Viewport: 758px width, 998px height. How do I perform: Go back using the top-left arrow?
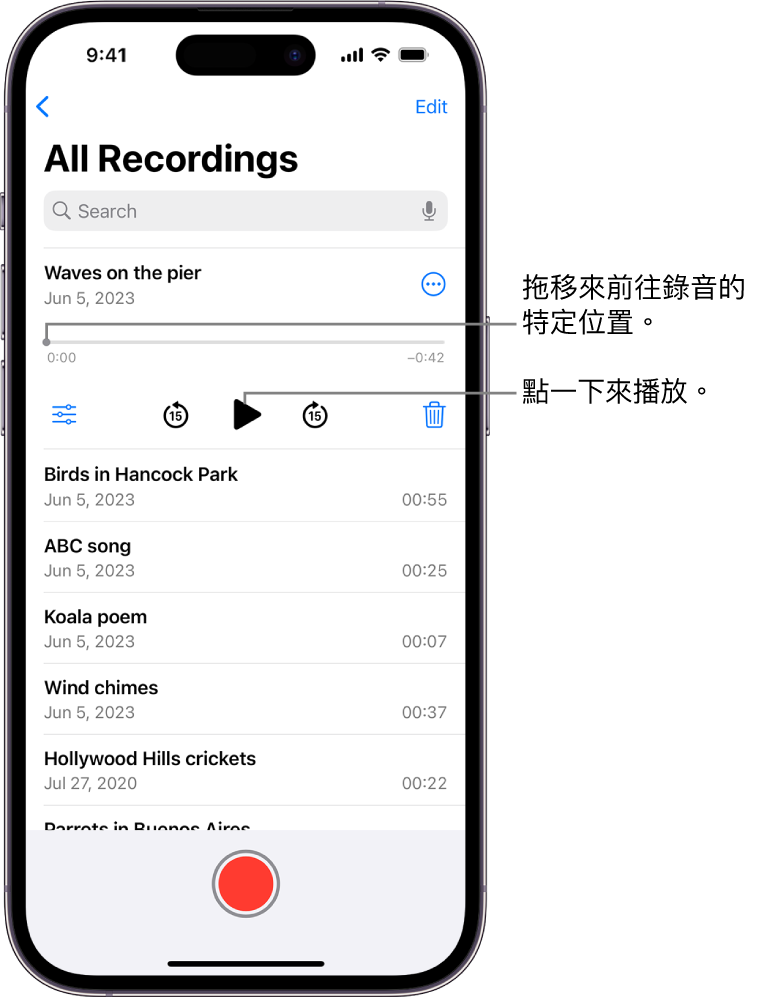(43, 107)
